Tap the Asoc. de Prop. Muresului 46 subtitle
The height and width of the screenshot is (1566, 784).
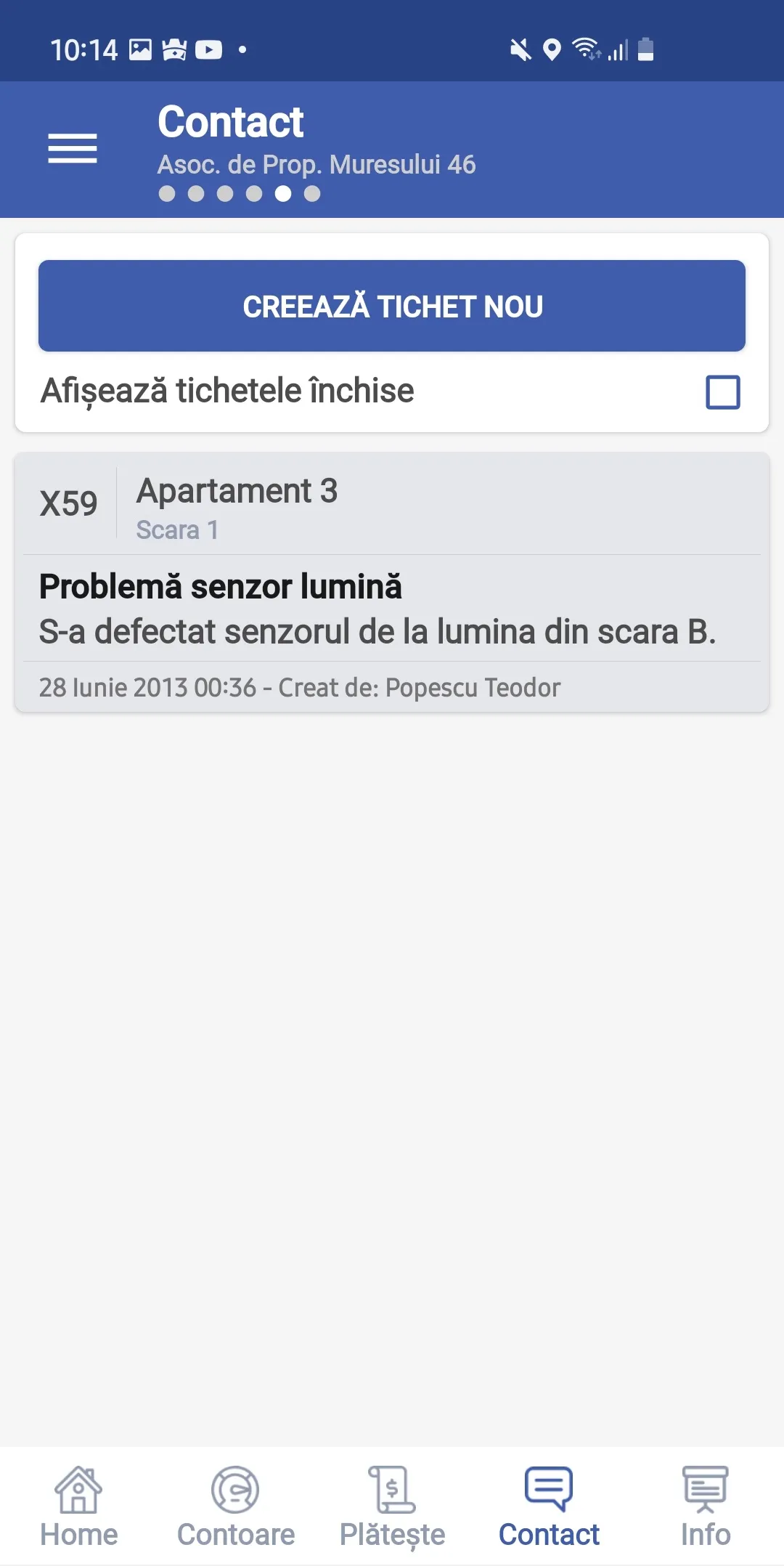[317, 165]
